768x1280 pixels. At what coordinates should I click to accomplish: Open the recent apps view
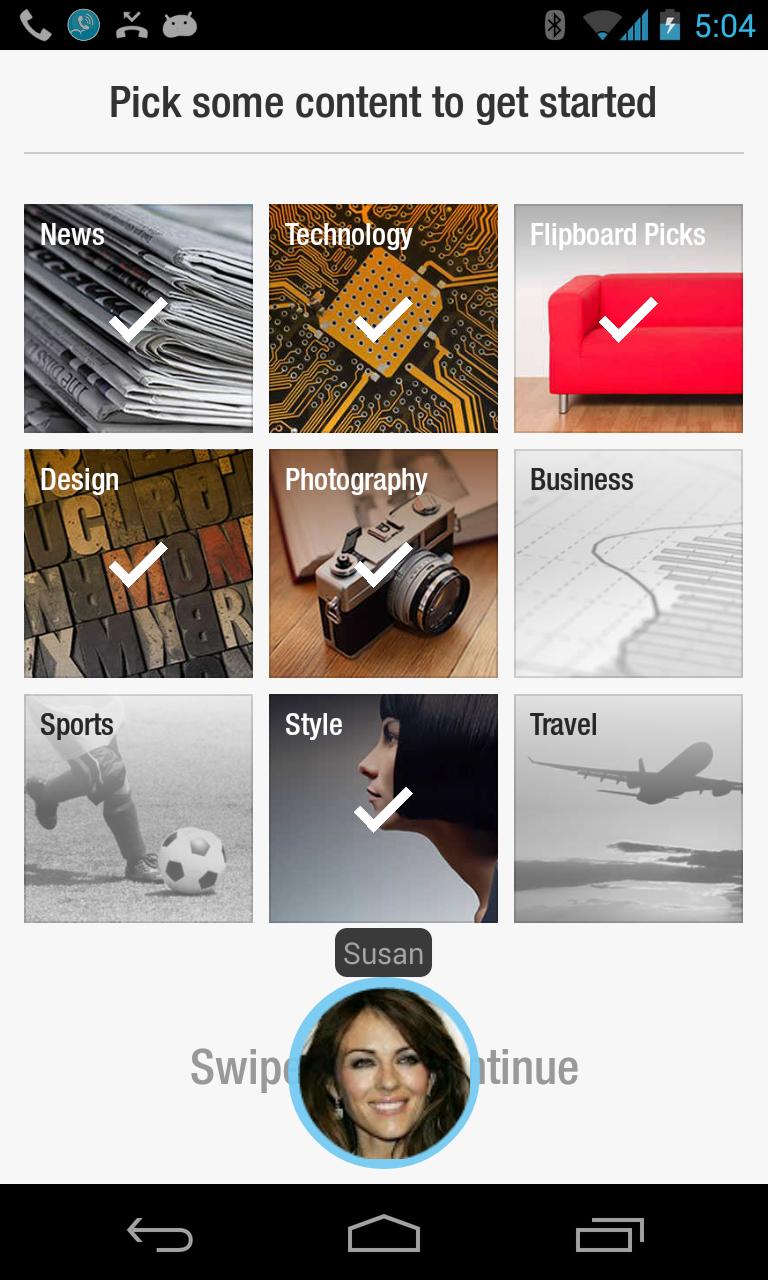pyautogui.click(x=609, y=1235)
